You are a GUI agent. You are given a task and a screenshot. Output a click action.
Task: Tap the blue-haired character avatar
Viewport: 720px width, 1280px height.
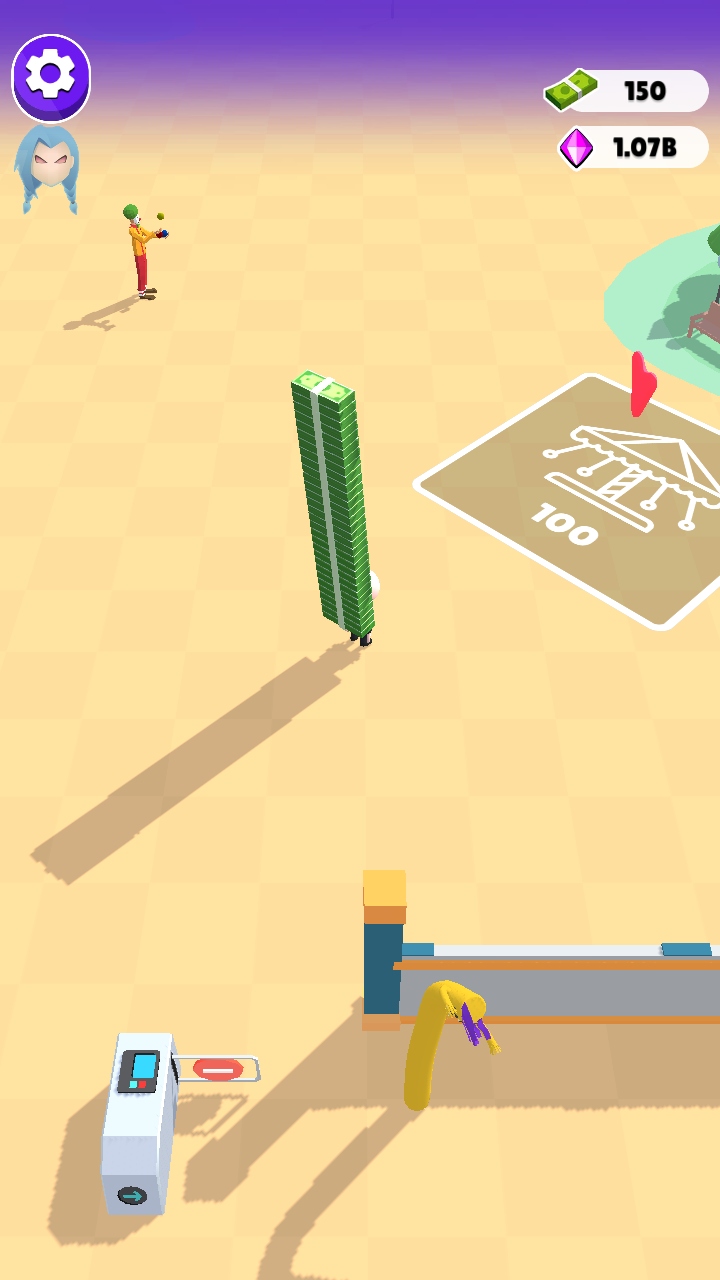pyautogui.click(x=47, y=165)
